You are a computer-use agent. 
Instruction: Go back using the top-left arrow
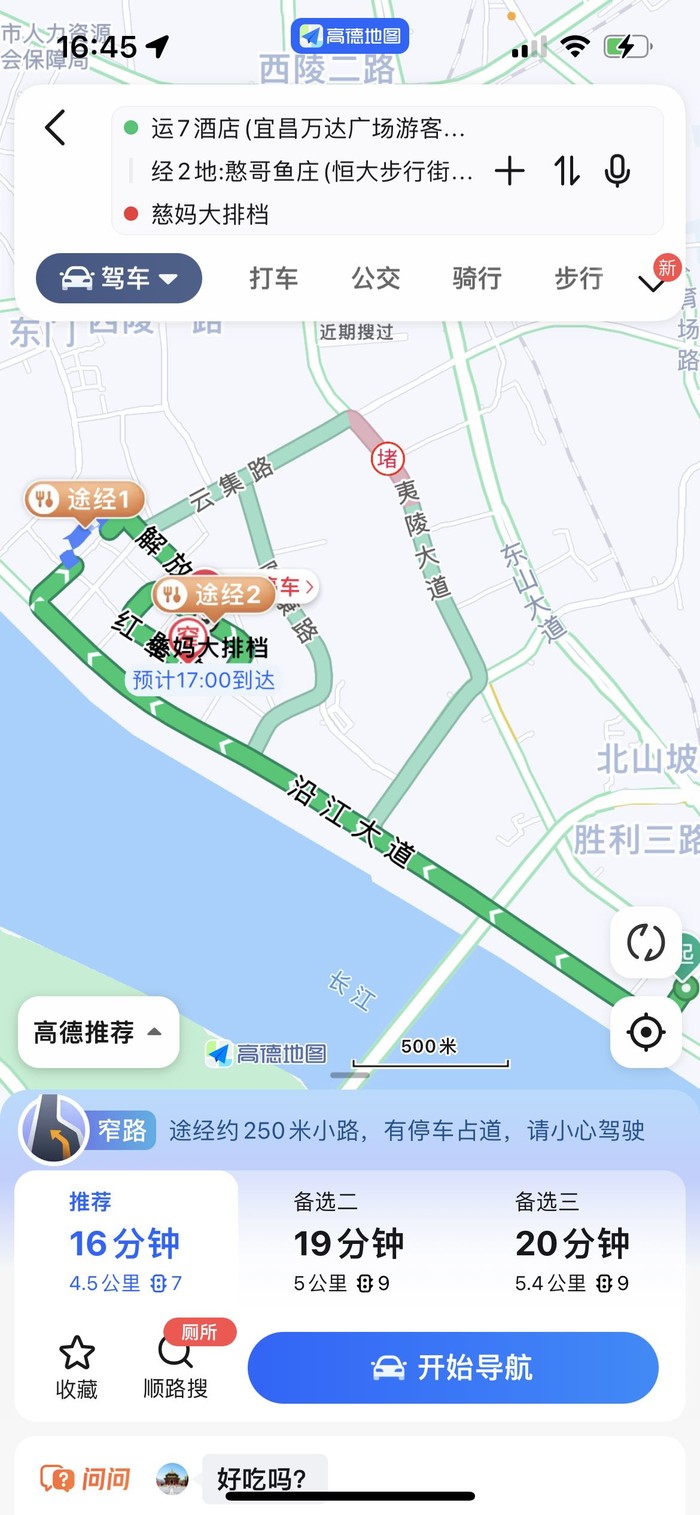[55, 128]
